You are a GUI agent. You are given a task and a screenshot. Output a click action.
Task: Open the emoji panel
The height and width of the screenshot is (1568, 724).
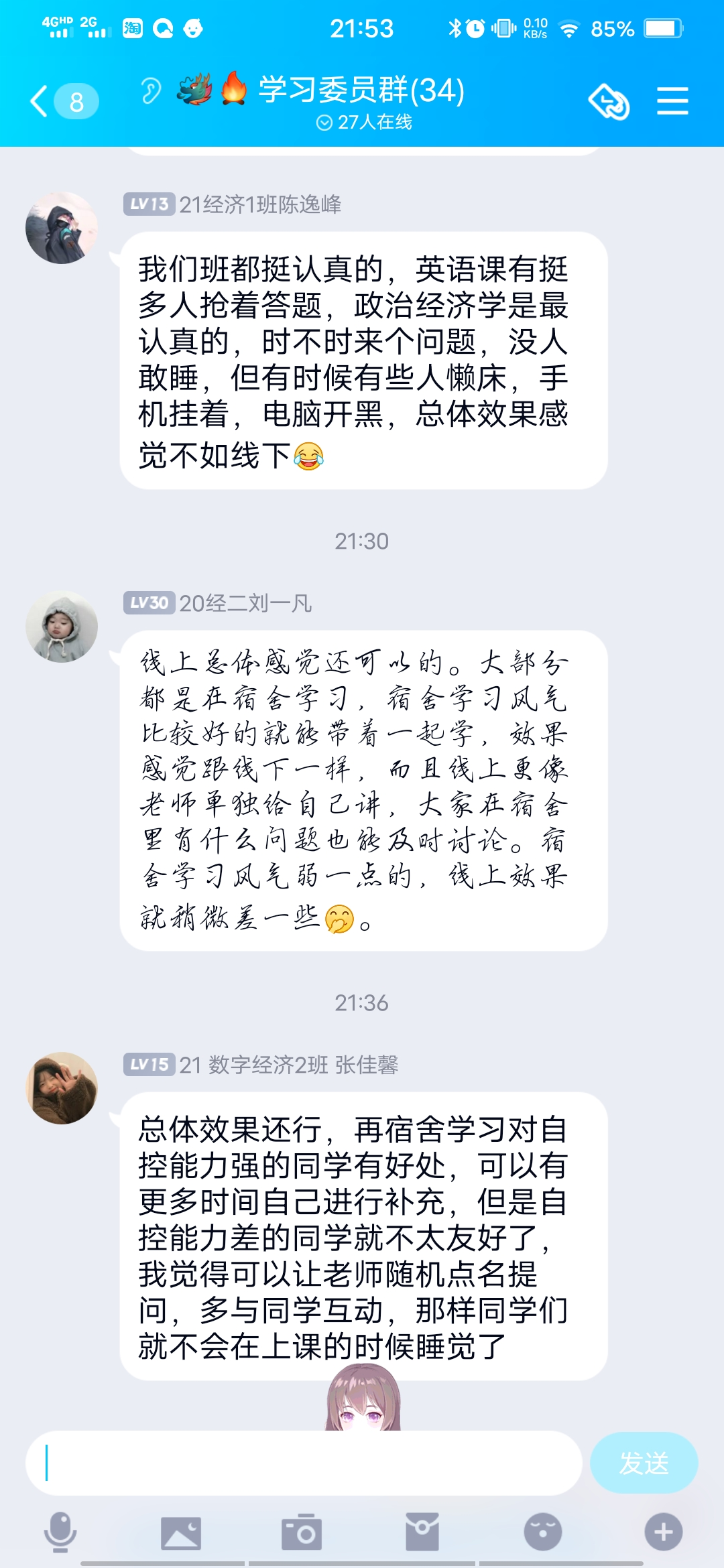(x=542, y=1532)
